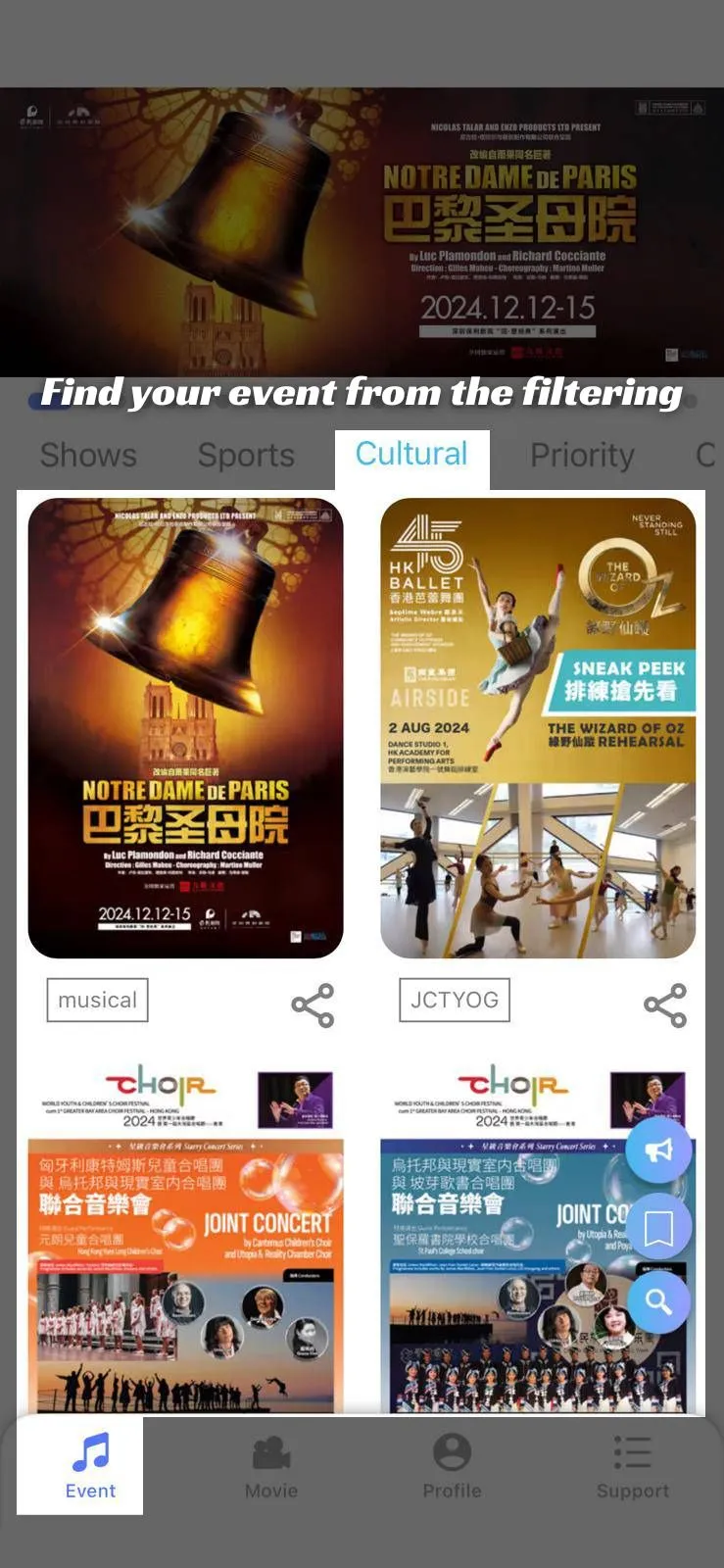This screenshot has width=724, height=1568.
Task: Open the Notre Dame de Paris poster card
Action: click(x=185, y=727)
